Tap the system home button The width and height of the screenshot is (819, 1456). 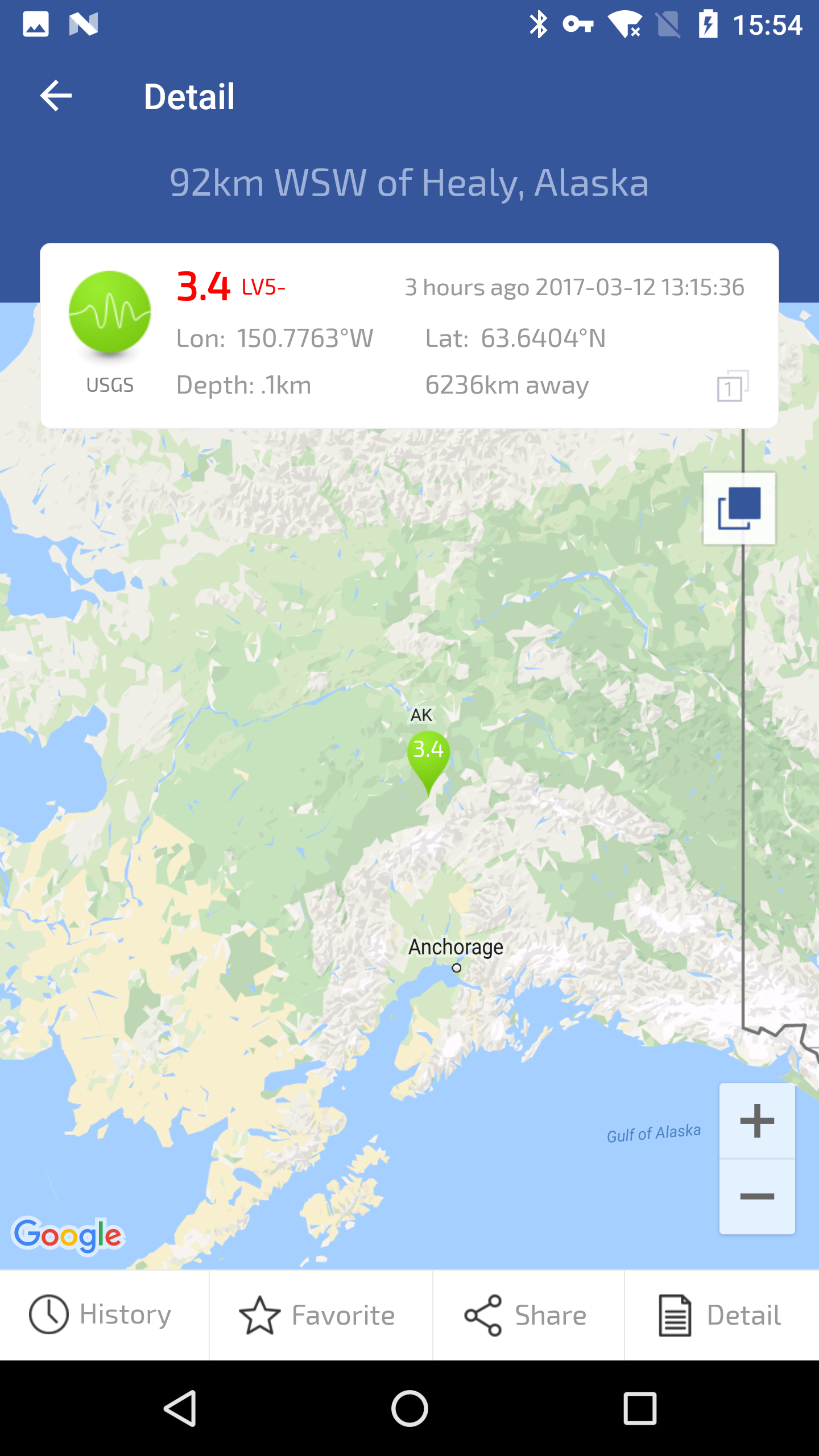tap(409, 1408)
